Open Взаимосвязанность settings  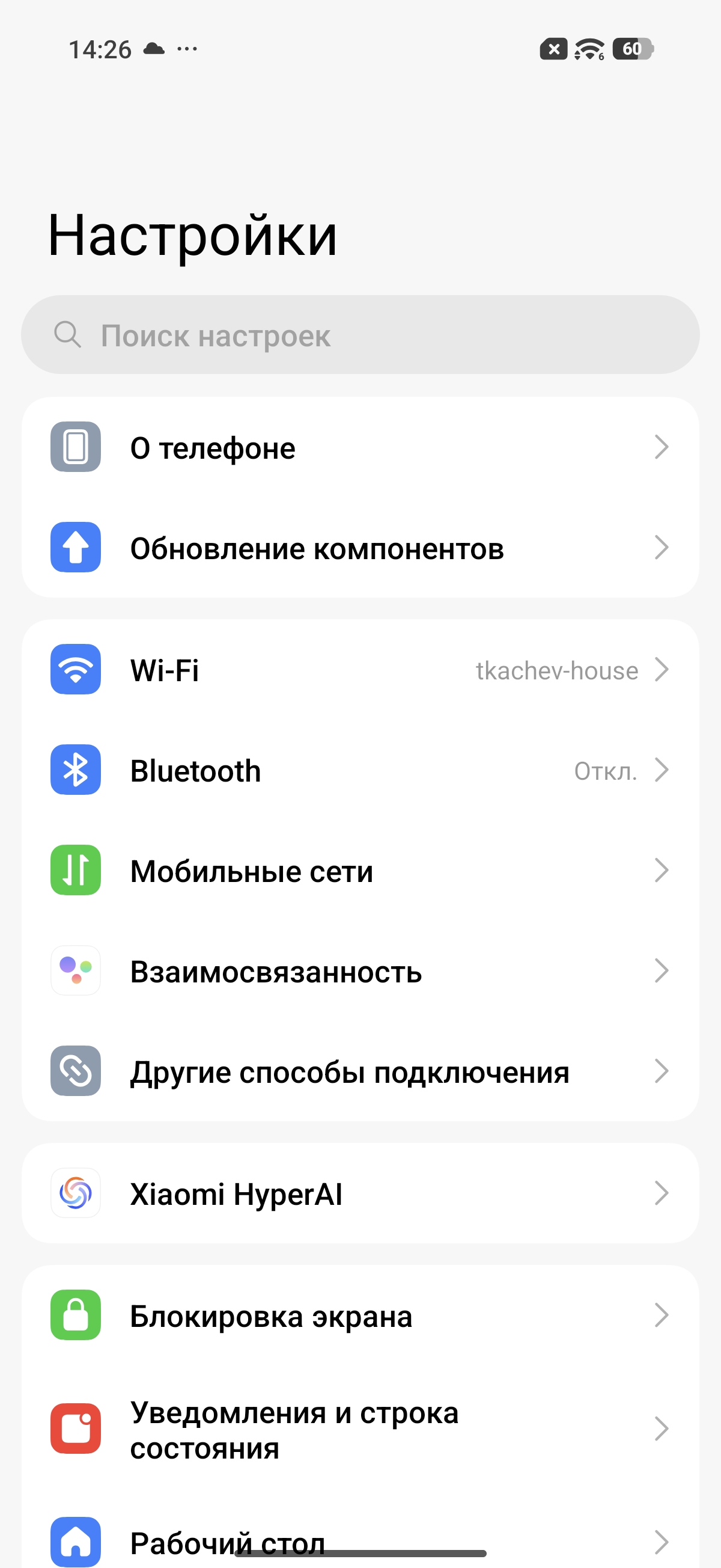pos(360,971)
